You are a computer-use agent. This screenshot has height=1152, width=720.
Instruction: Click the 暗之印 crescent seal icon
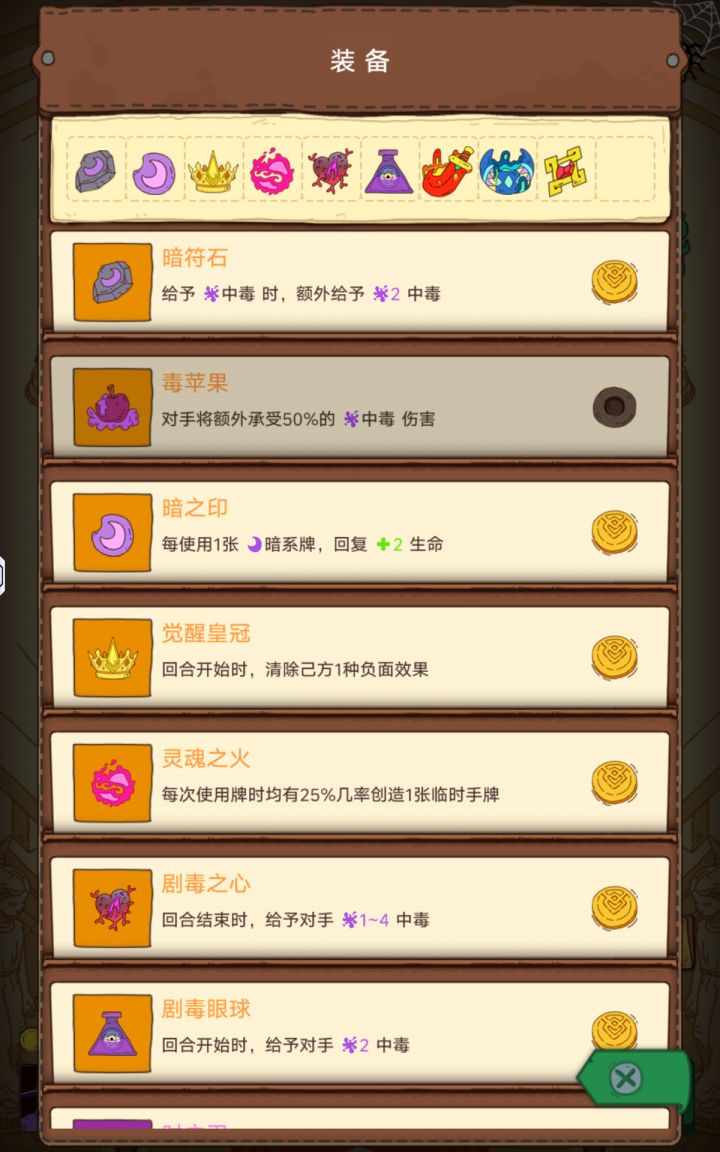[111, 531]
